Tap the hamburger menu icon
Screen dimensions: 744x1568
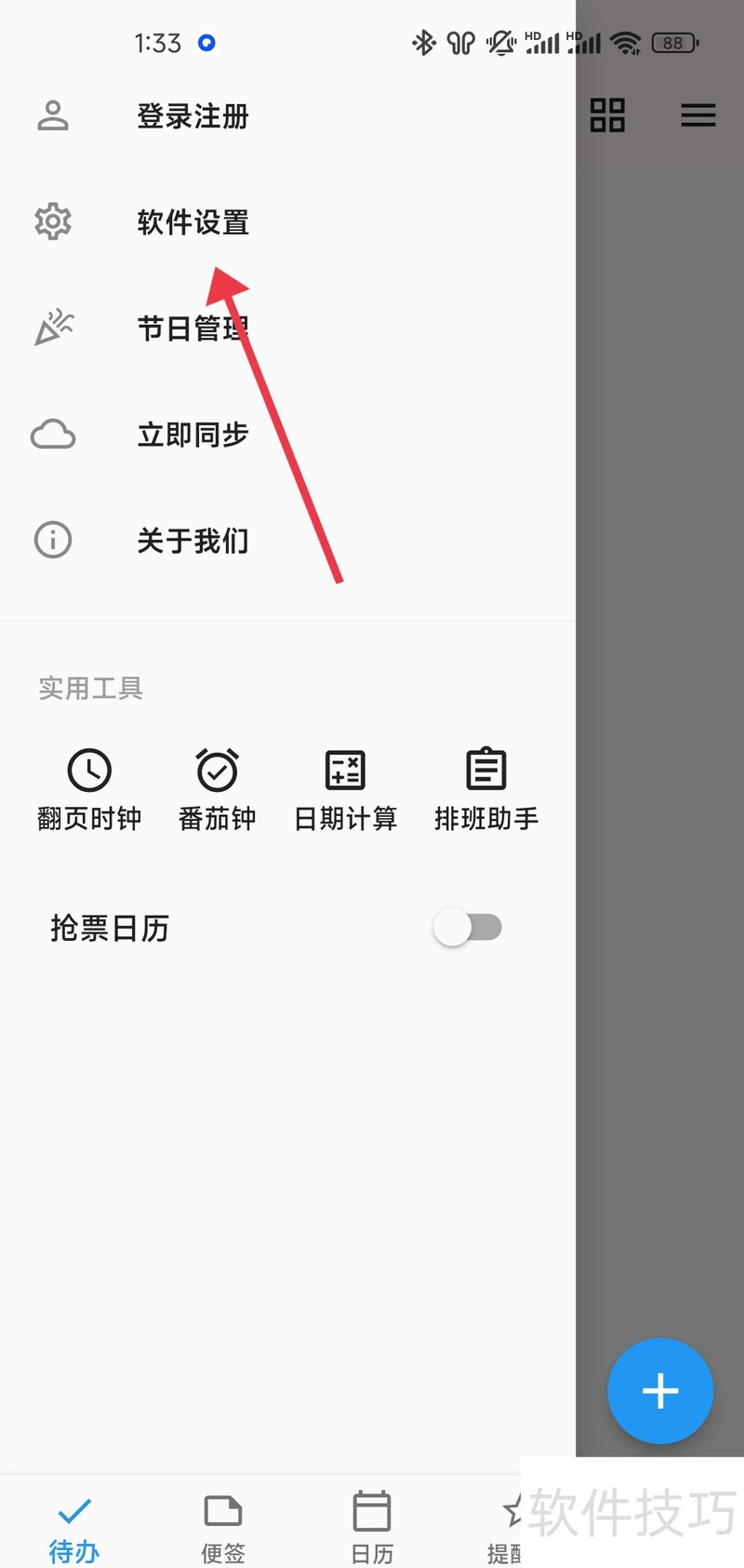tap(697, 115)
